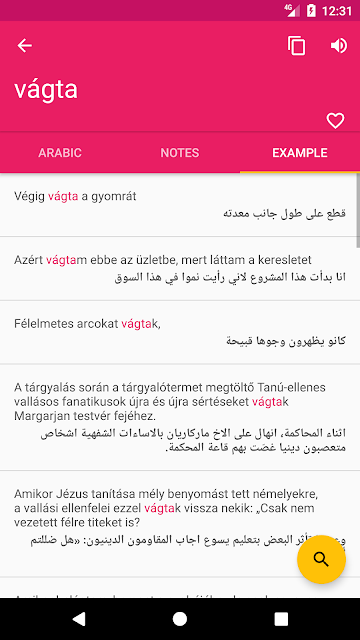Image resolution: width=360 pixels, height=640 pixels.
Task: Open example "Azért vágtam ebbe az üzletbe"
Action: tap(178, 269)
